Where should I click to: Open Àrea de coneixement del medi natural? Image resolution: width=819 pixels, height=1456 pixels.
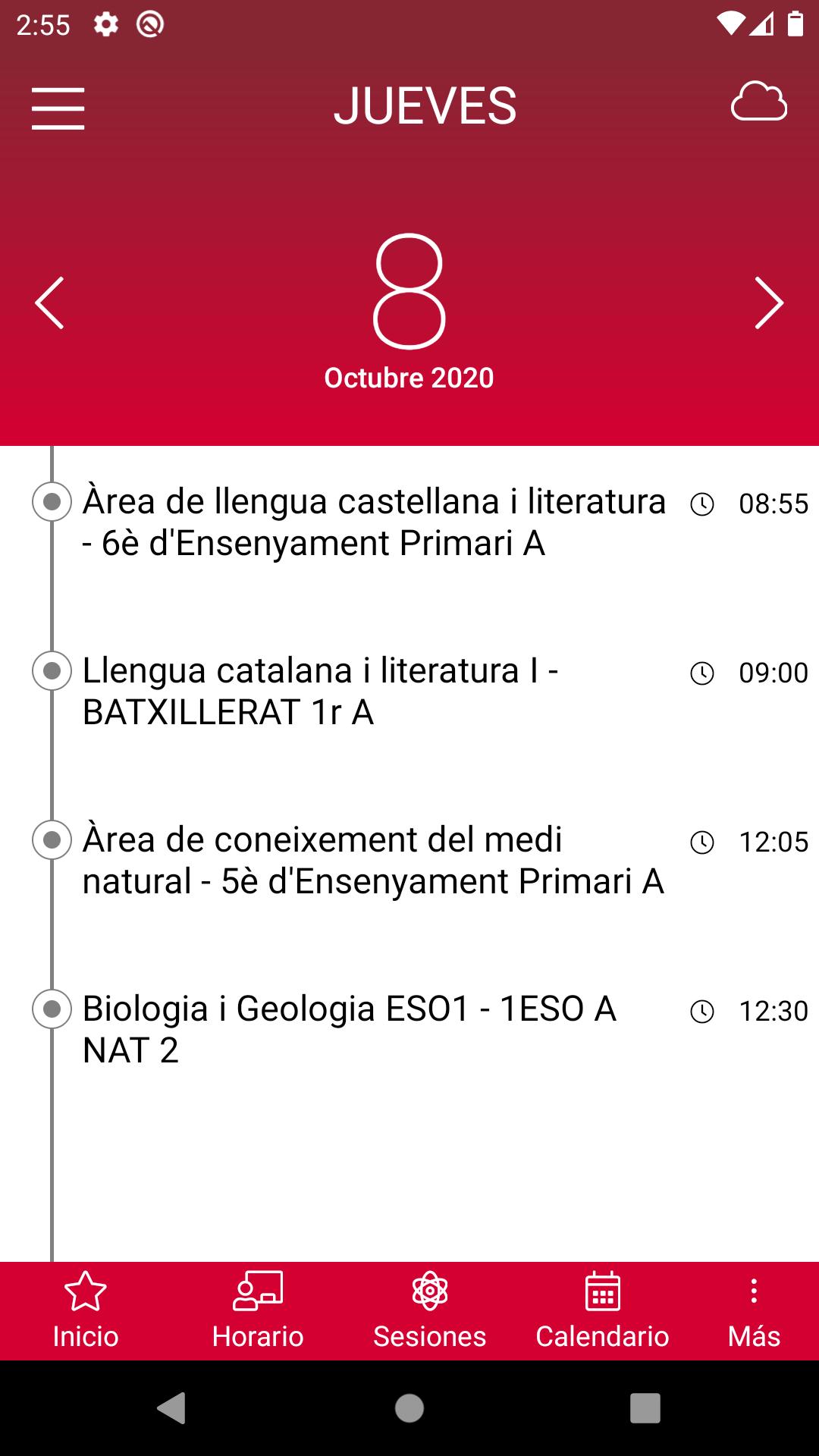pos(373,861)
